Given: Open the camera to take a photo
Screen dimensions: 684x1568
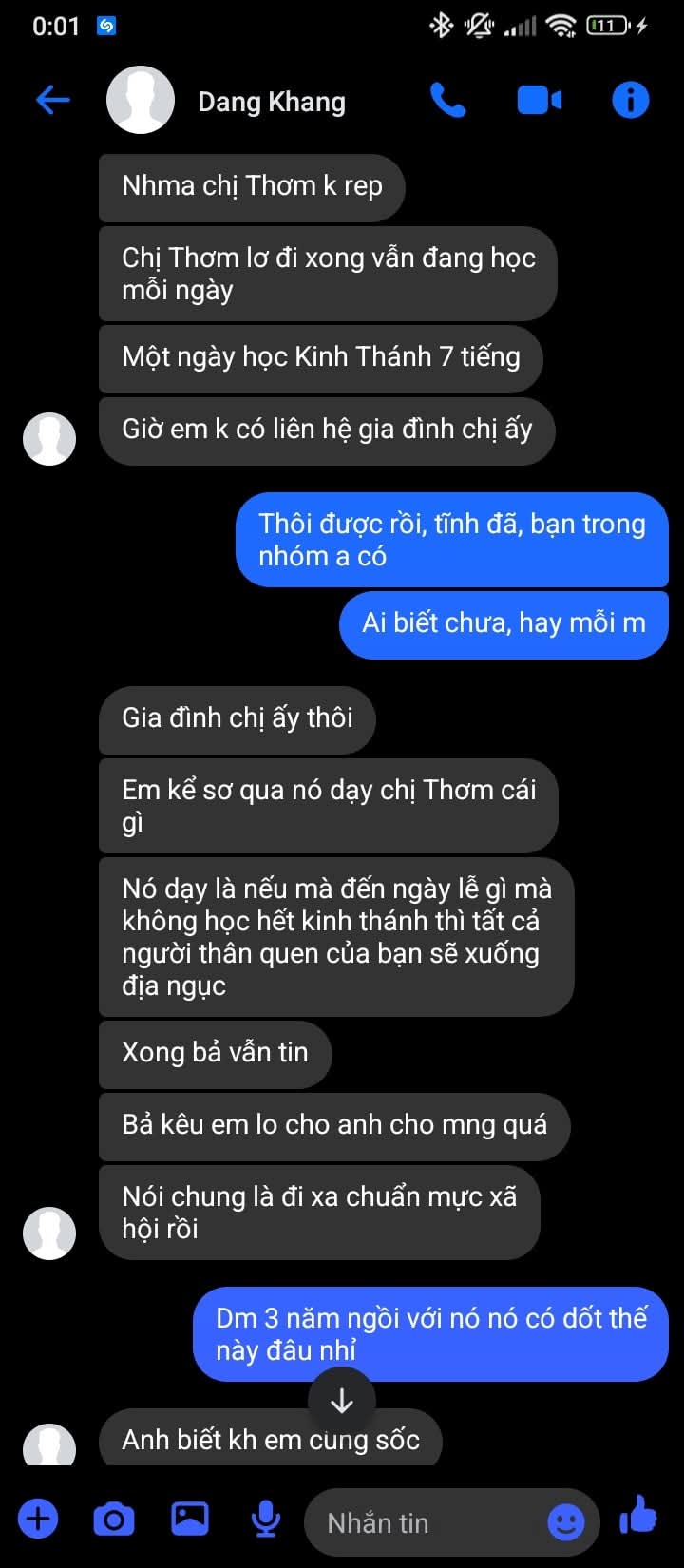Looking at the screenshot, I should click(114, 1520).
